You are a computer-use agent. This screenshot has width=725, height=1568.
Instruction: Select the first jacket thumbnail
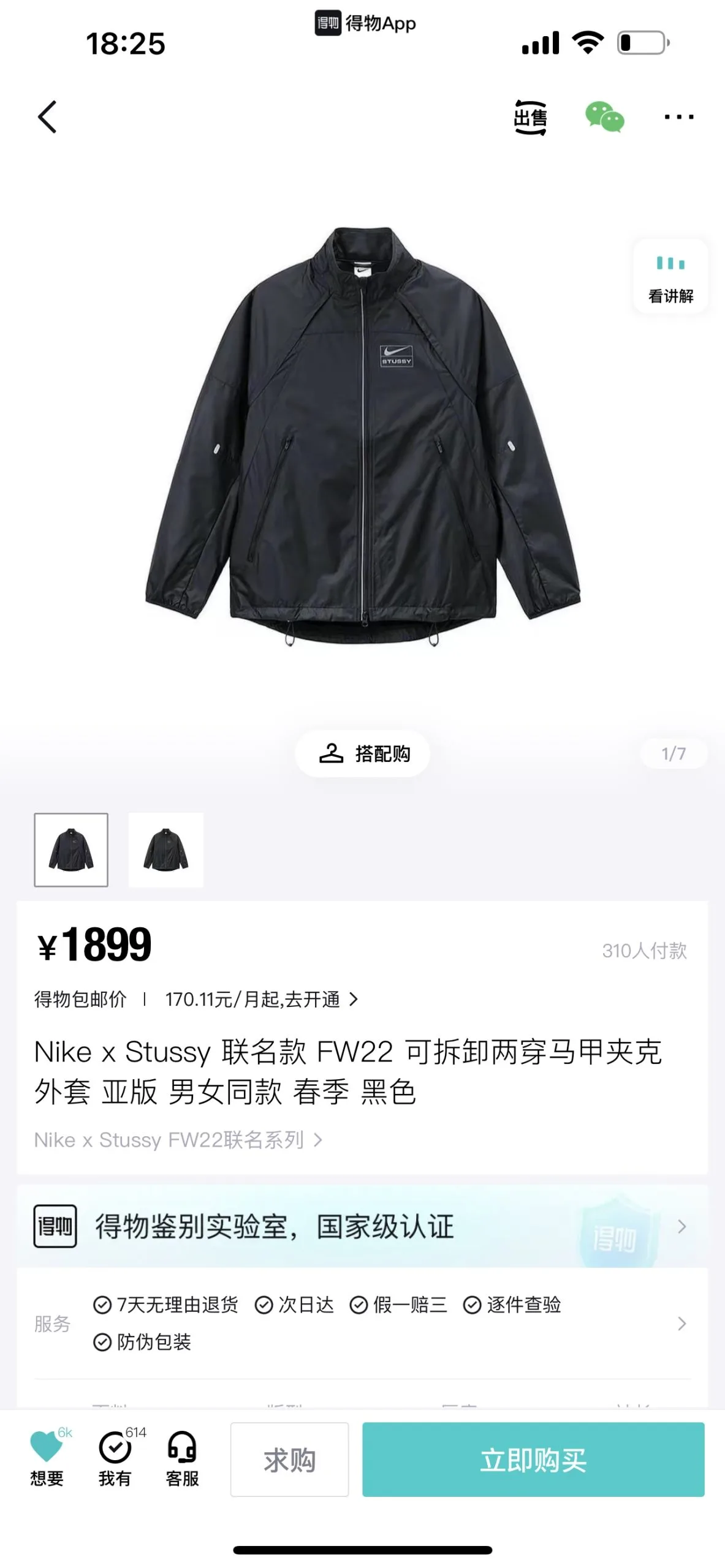[x=71, y=850]
